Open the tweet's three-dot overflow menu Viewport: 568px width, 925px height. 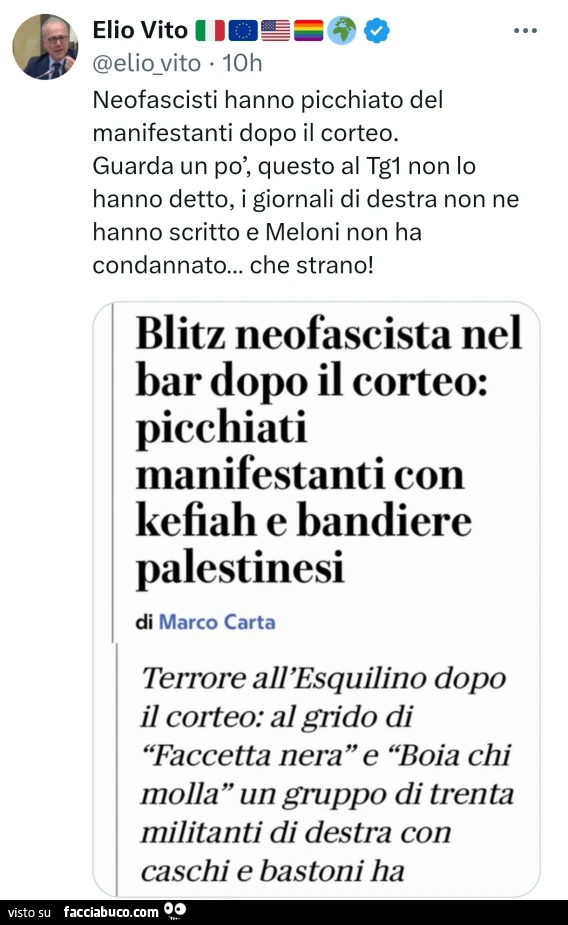pos(525,31)
